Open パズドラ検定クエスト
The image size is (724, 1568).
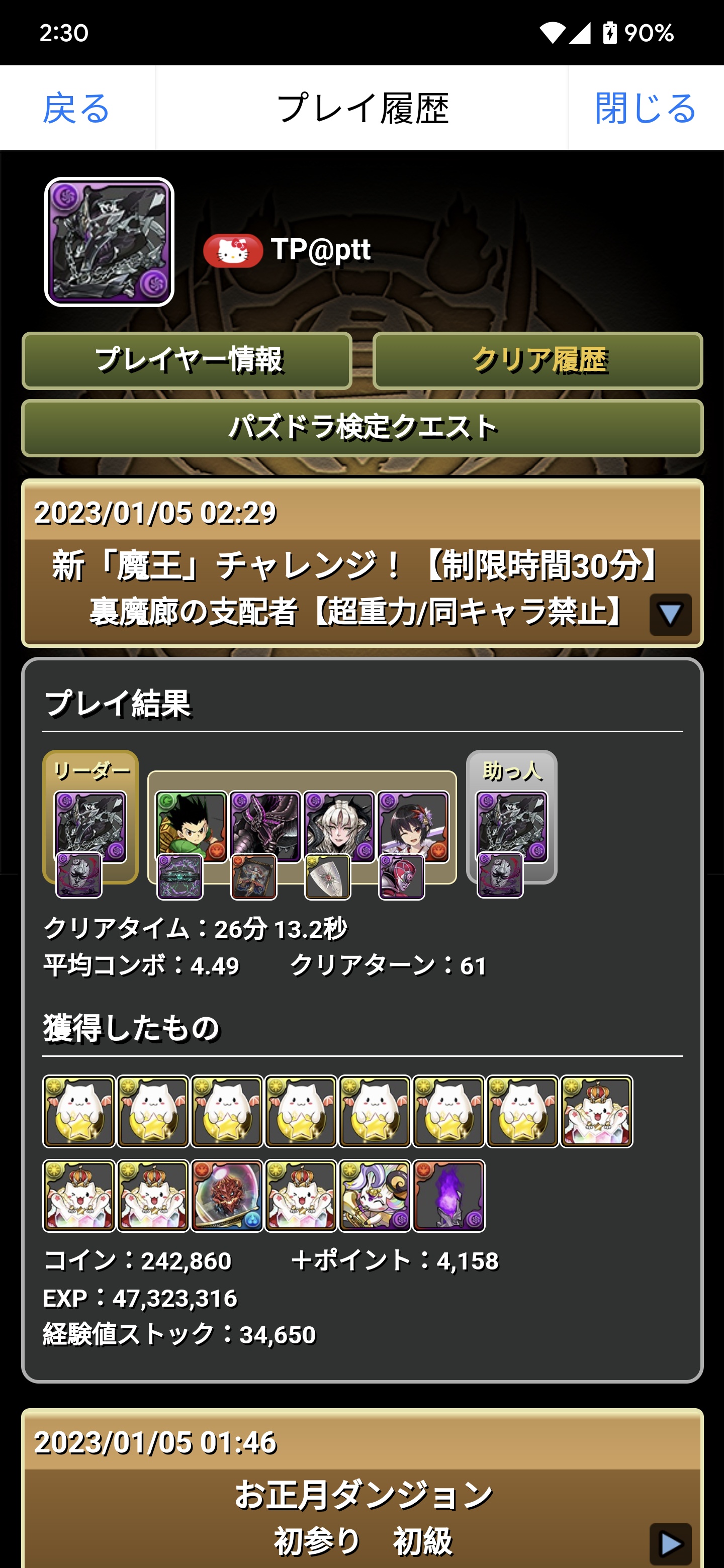pyautogui.click(x=363, y=427)
